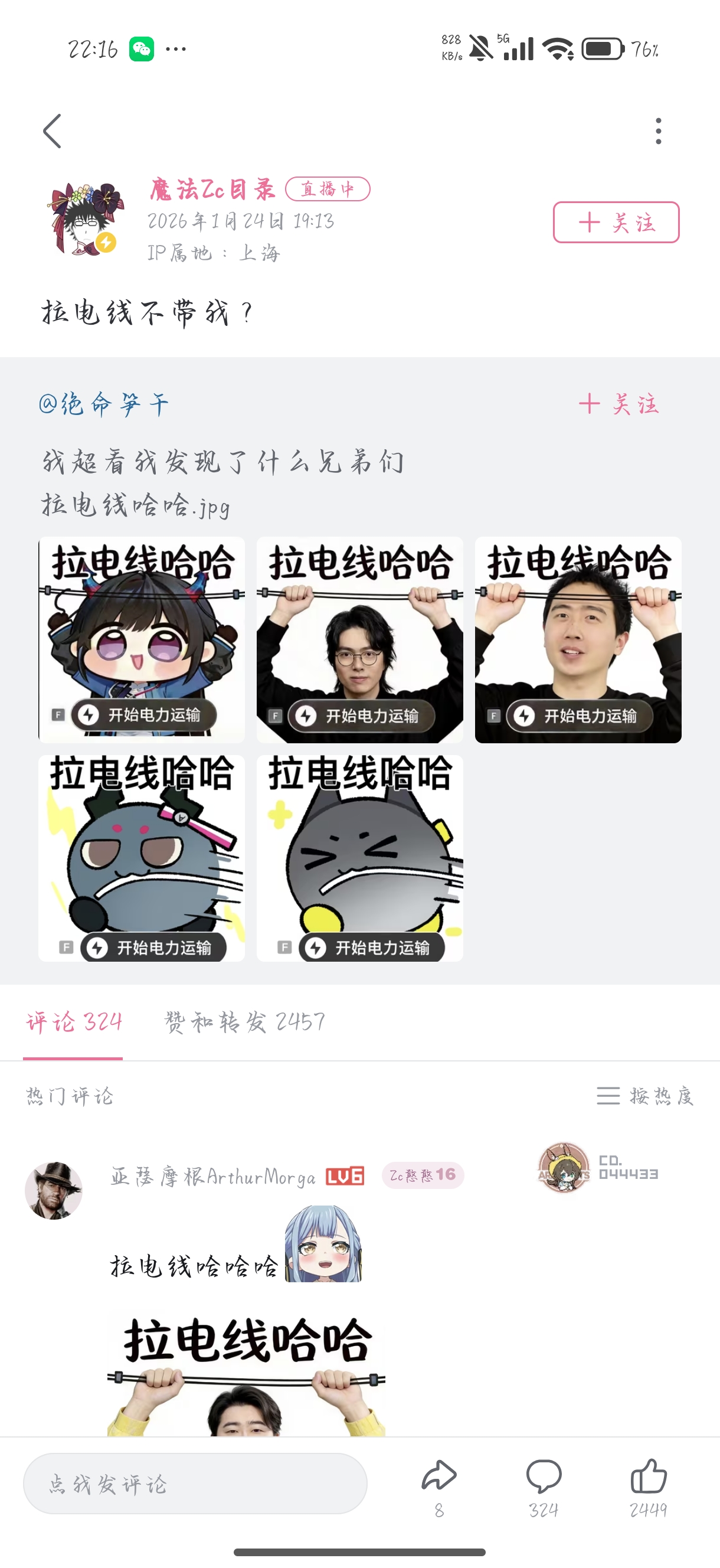Image resolution: width=720 pixels, height=1568 pixels.
Task: Follow 魔法Zc目录 with the outlined button
Action: click(x=616, y=222)
